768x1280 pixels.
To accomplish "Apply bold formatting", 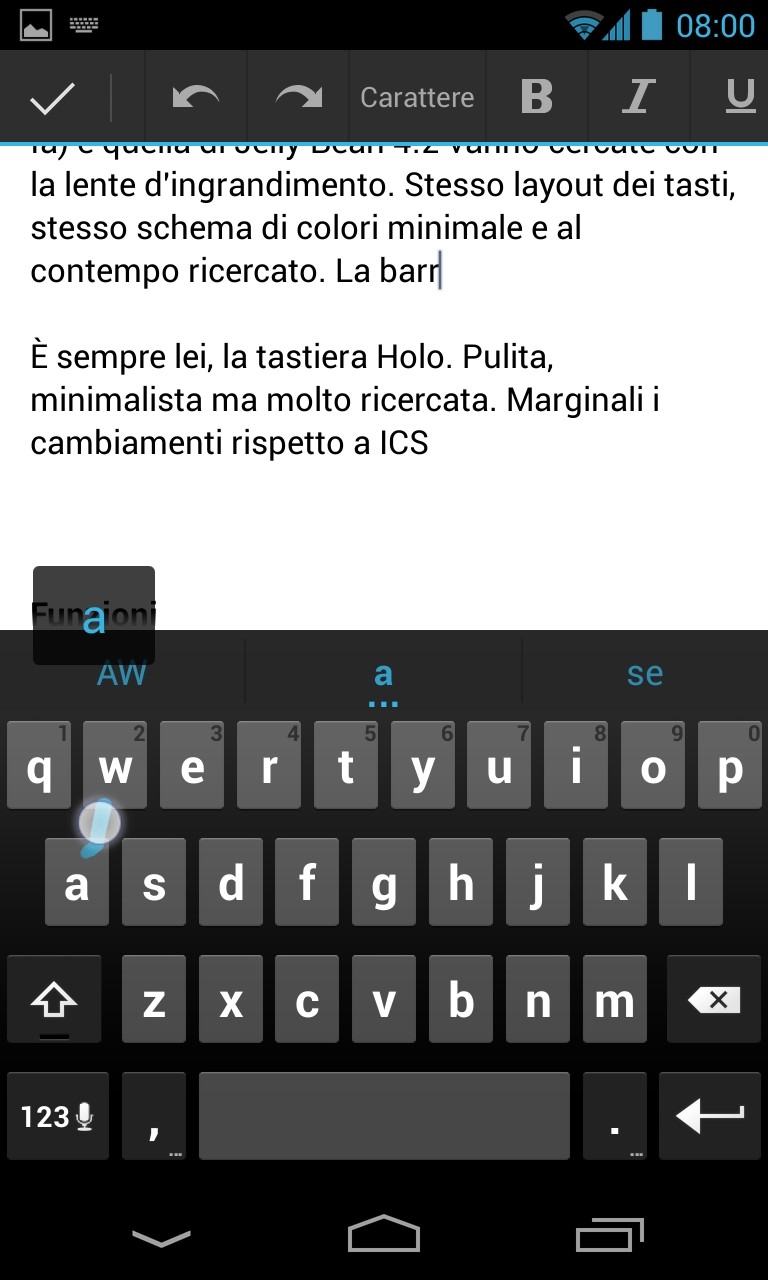I will pyautogui.click(x=537, y=97).
